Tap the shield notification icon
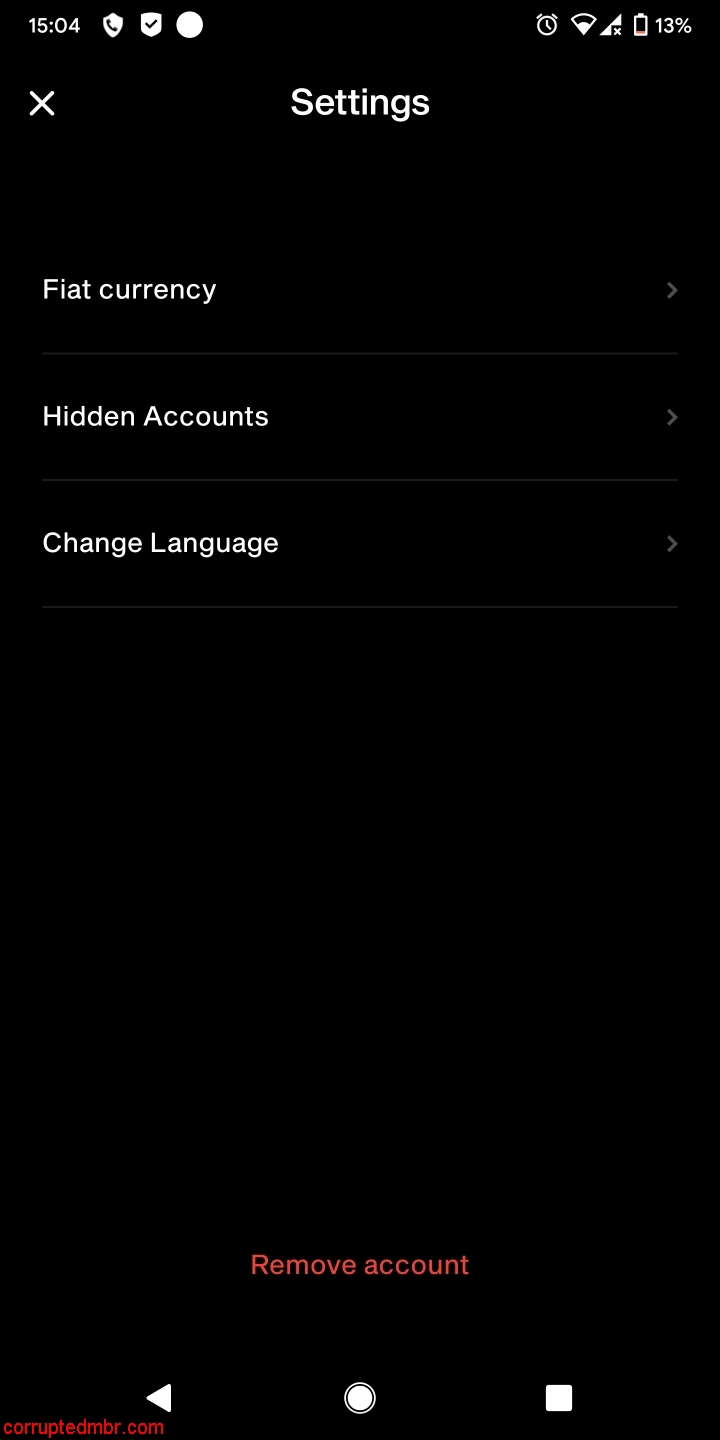720x1440 pixels. pyautogui.click(x=112, y=25)
